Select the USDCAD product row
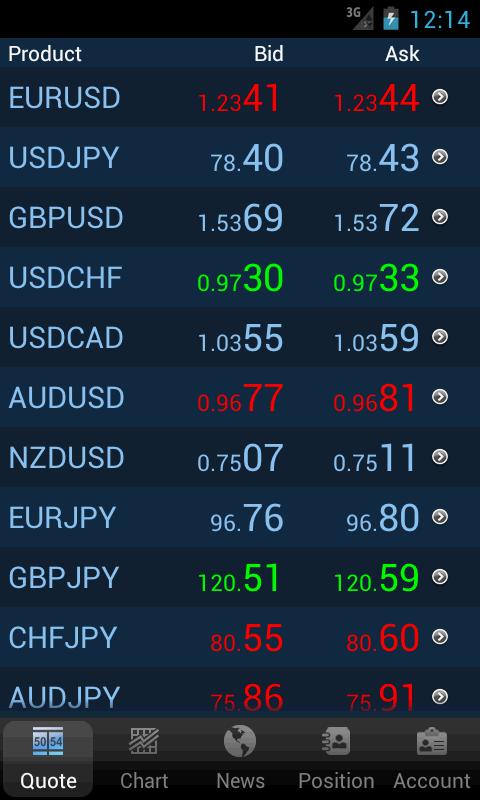 (x=240, y=337)
